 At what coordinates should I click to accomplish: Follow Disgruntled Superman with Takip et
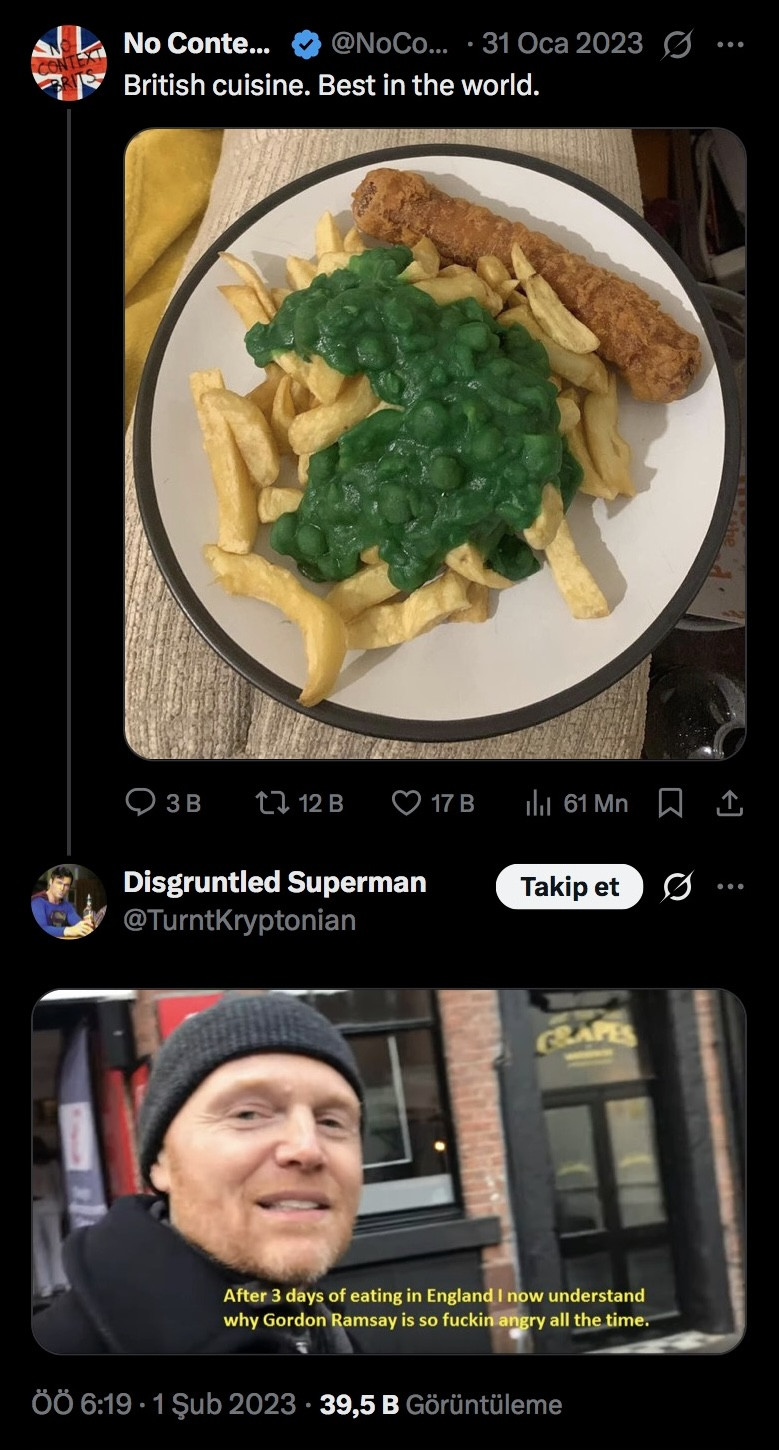(569, 887)
